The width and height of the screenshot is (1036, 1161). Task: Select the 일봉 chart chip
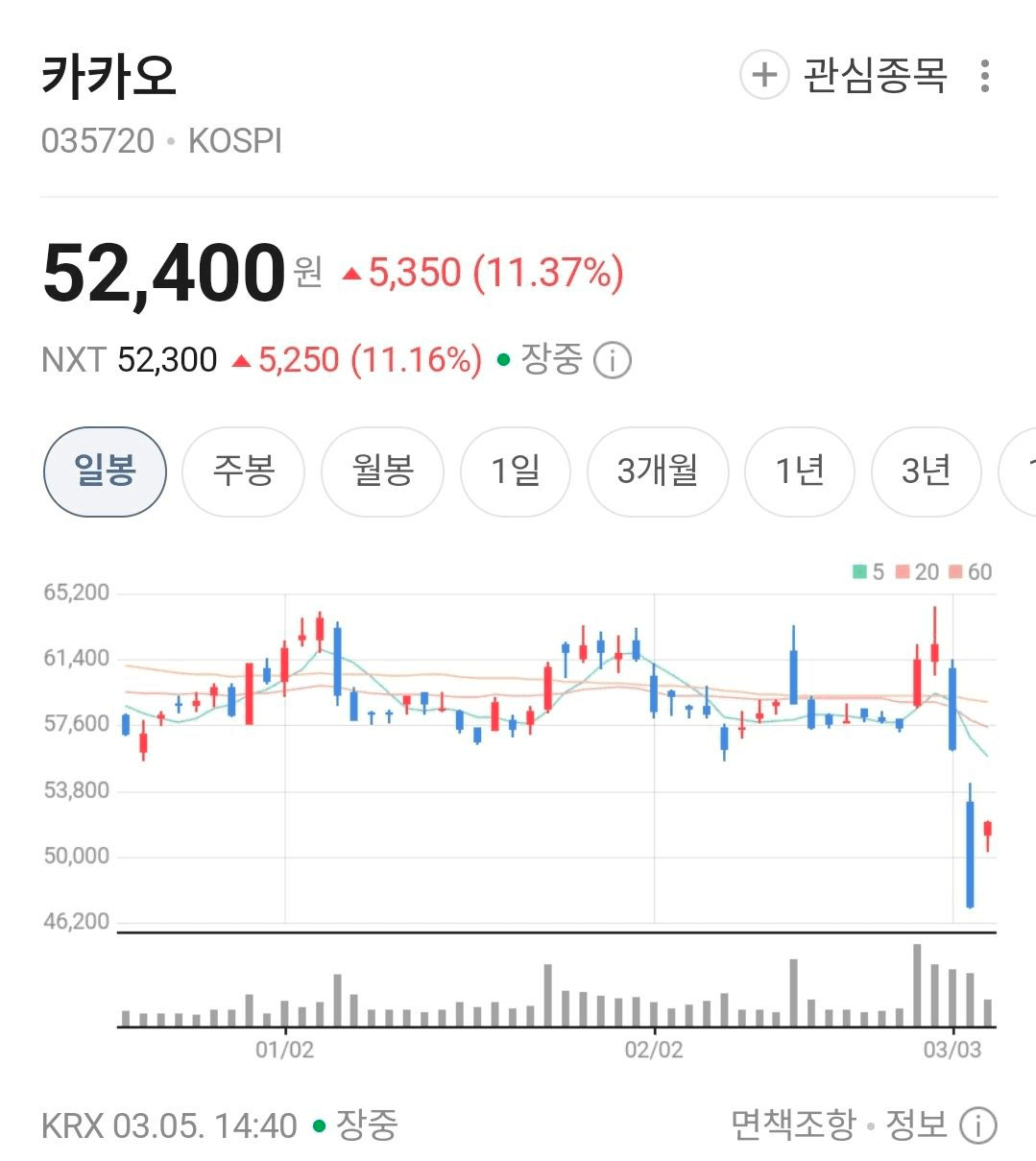[105, 472]
